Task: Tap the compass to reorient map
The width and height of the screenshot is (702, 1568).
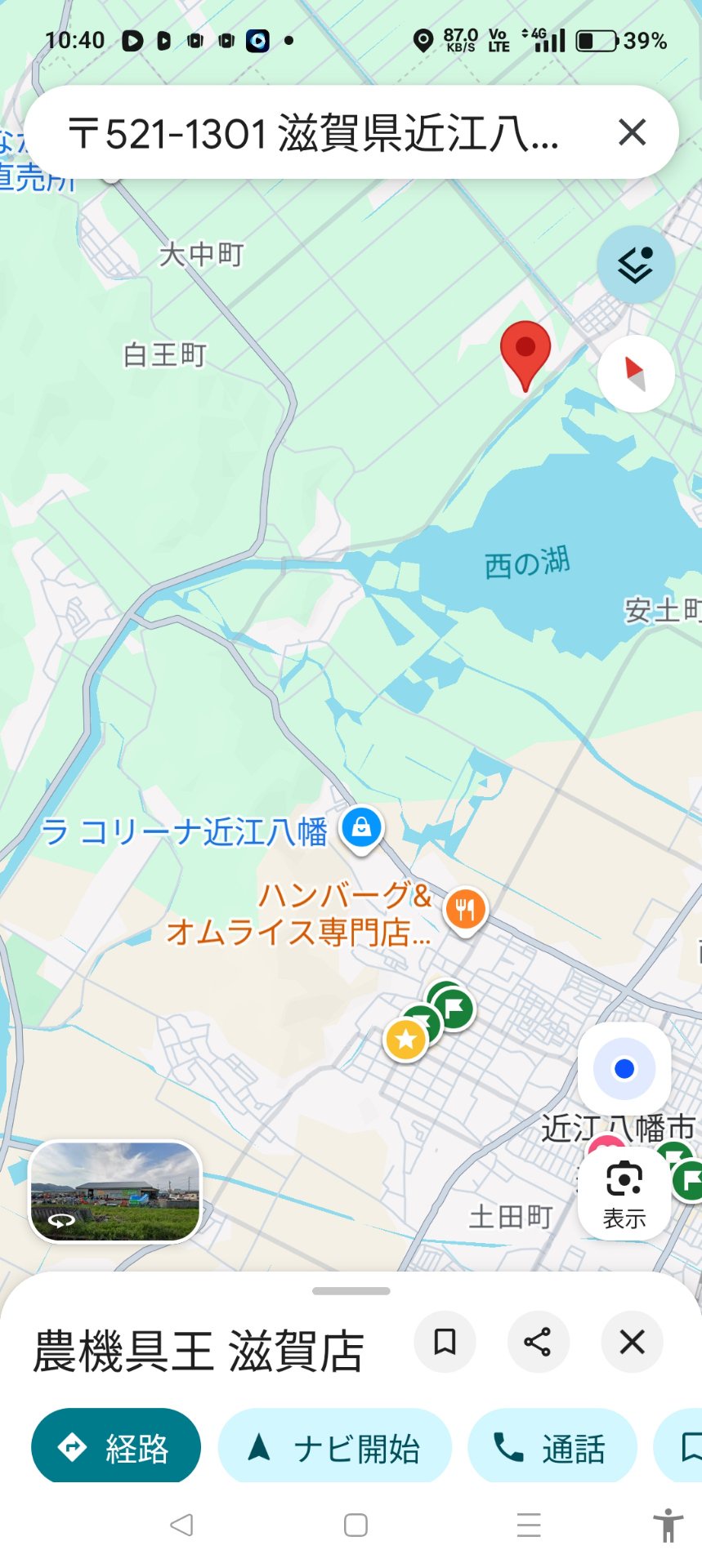Action: coord(635,374)
